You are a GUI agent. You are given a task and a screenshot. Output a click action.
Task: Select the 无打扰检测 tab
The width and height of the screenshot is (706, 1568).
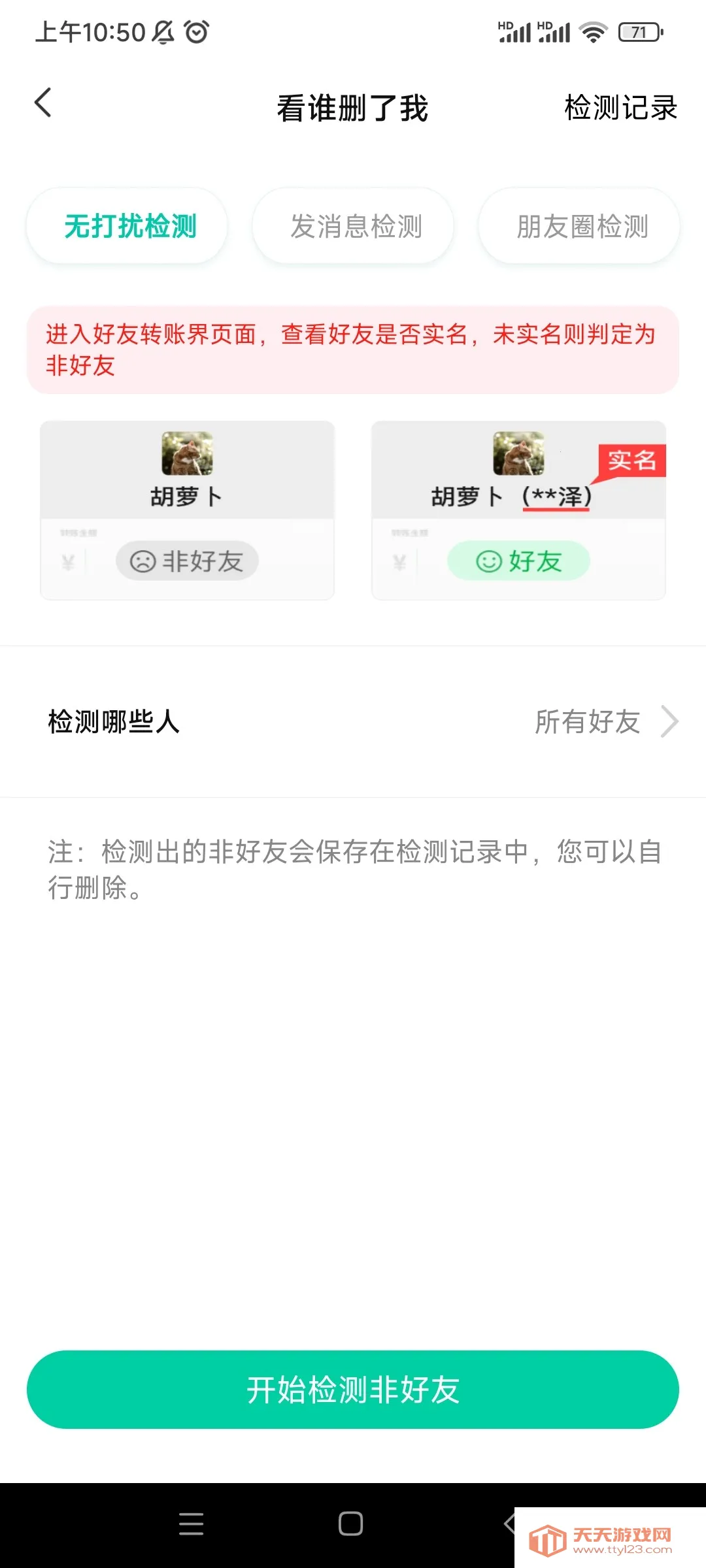(x=128, y=226)
